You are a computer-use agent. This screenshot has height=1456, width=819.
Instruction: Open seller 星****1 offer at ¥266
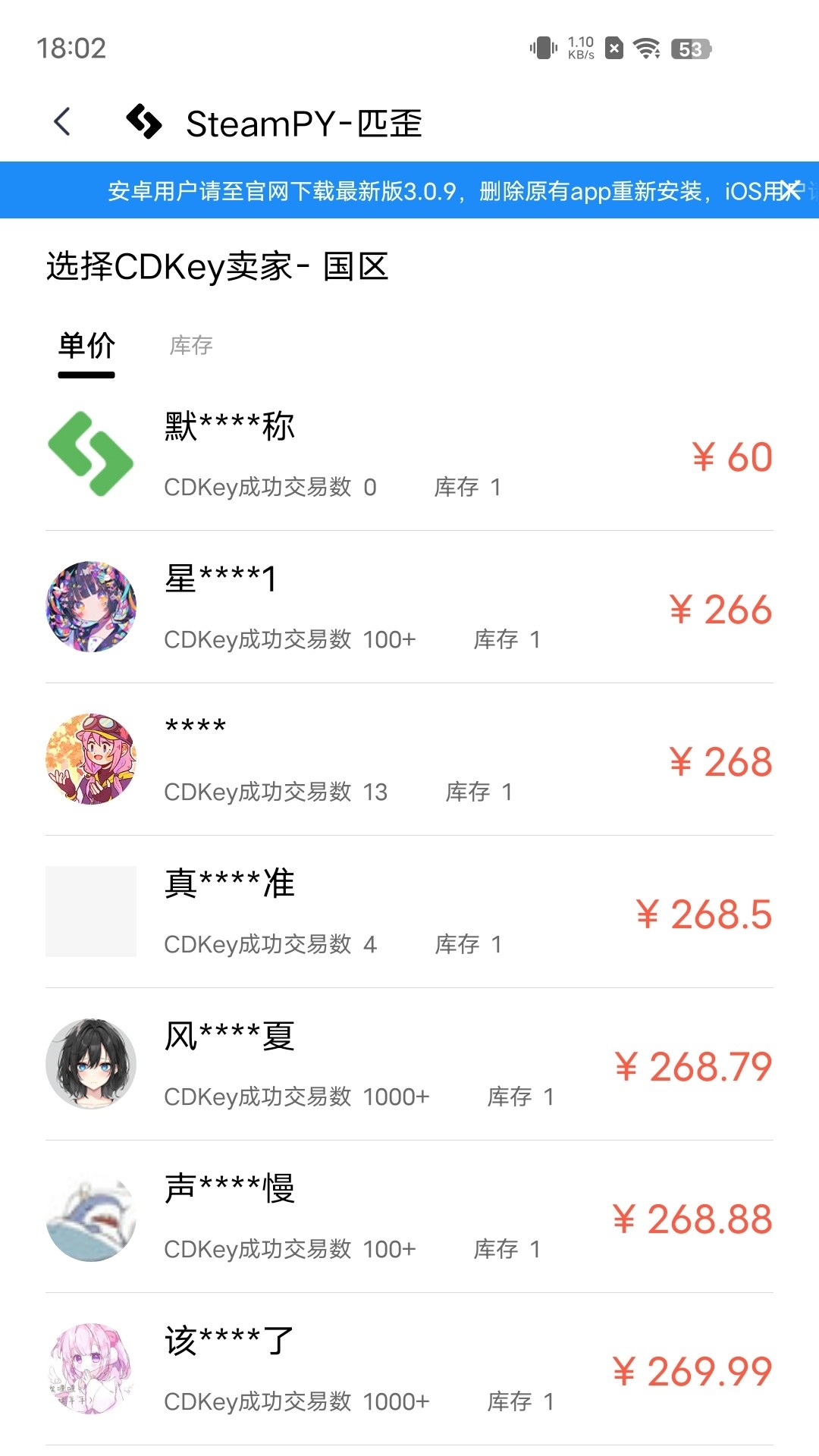(x=409, y=607)
